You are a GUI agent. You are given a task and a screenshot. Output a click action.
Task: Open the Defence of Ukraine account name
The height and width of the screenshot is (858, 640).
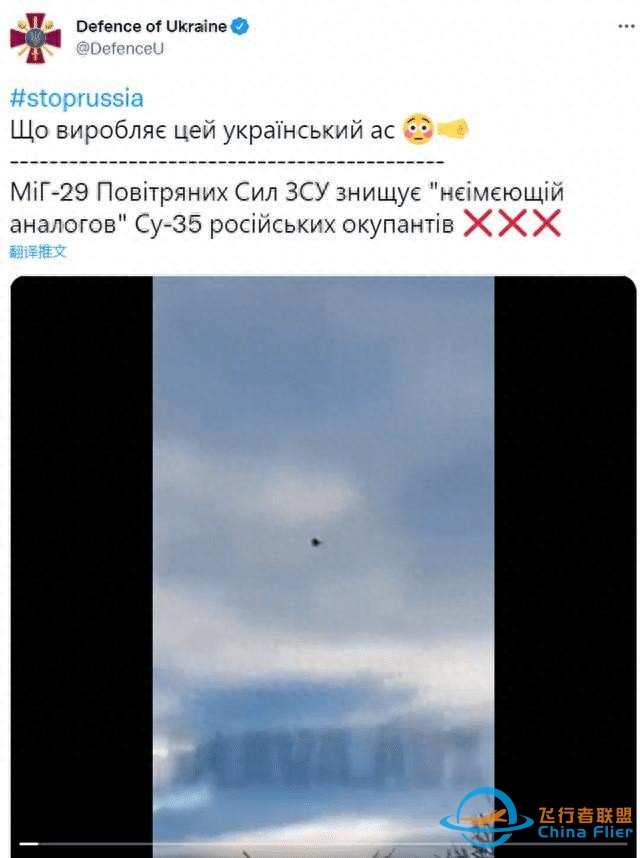coord(151,27)
